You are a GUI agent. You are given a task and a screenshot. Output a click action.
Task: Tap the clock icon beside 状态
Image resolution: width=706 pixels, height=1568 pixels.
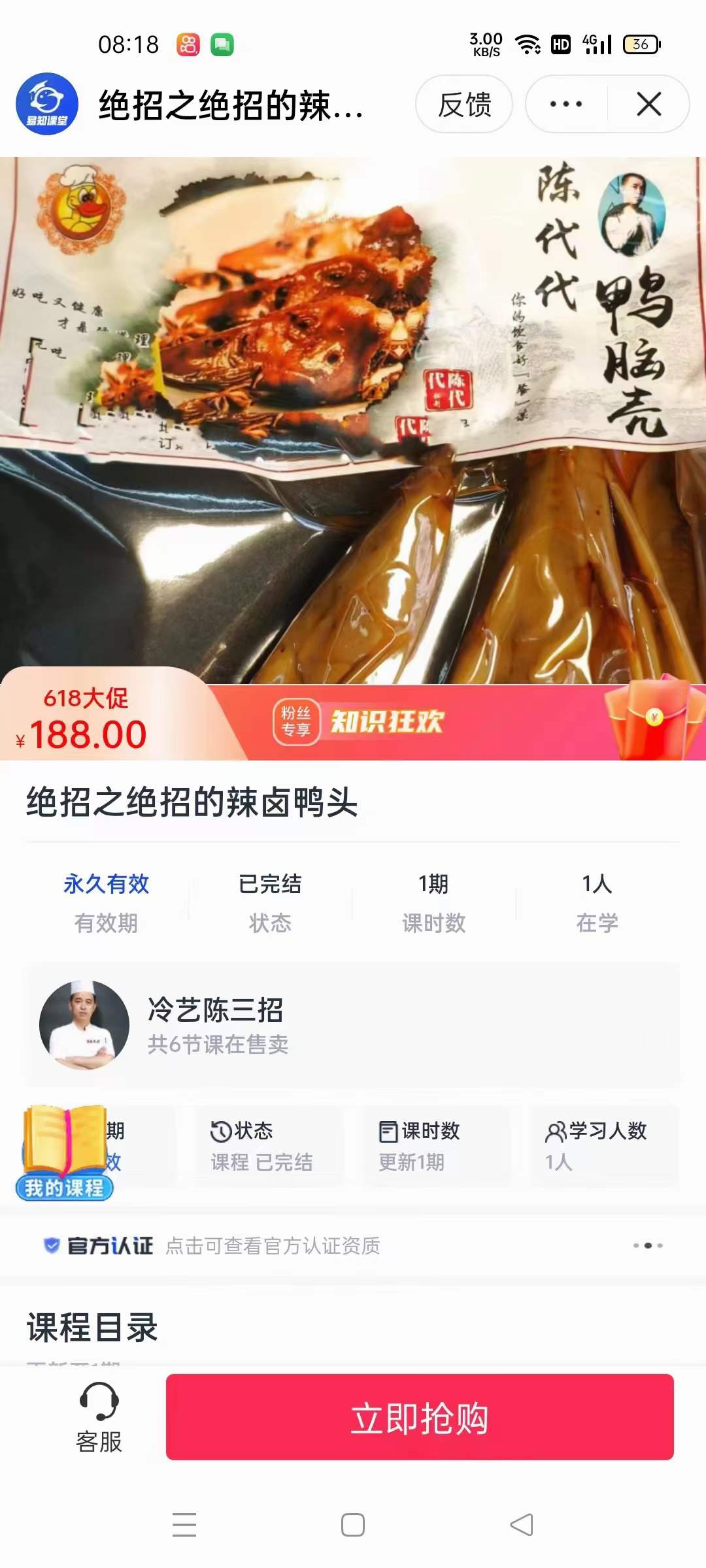[x=219, y=1130]
